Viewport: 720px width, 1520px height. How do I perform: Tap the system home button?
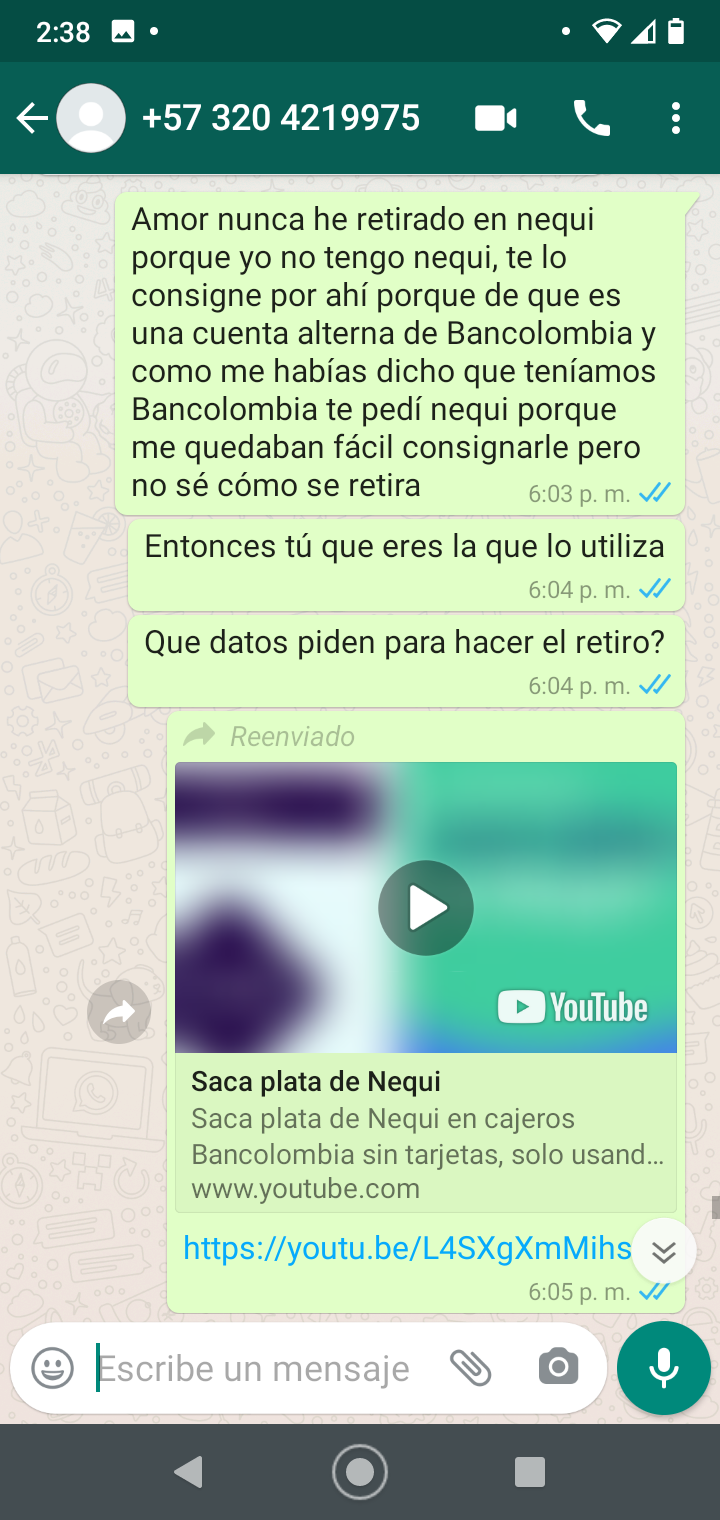click(x=360, y=1472)
